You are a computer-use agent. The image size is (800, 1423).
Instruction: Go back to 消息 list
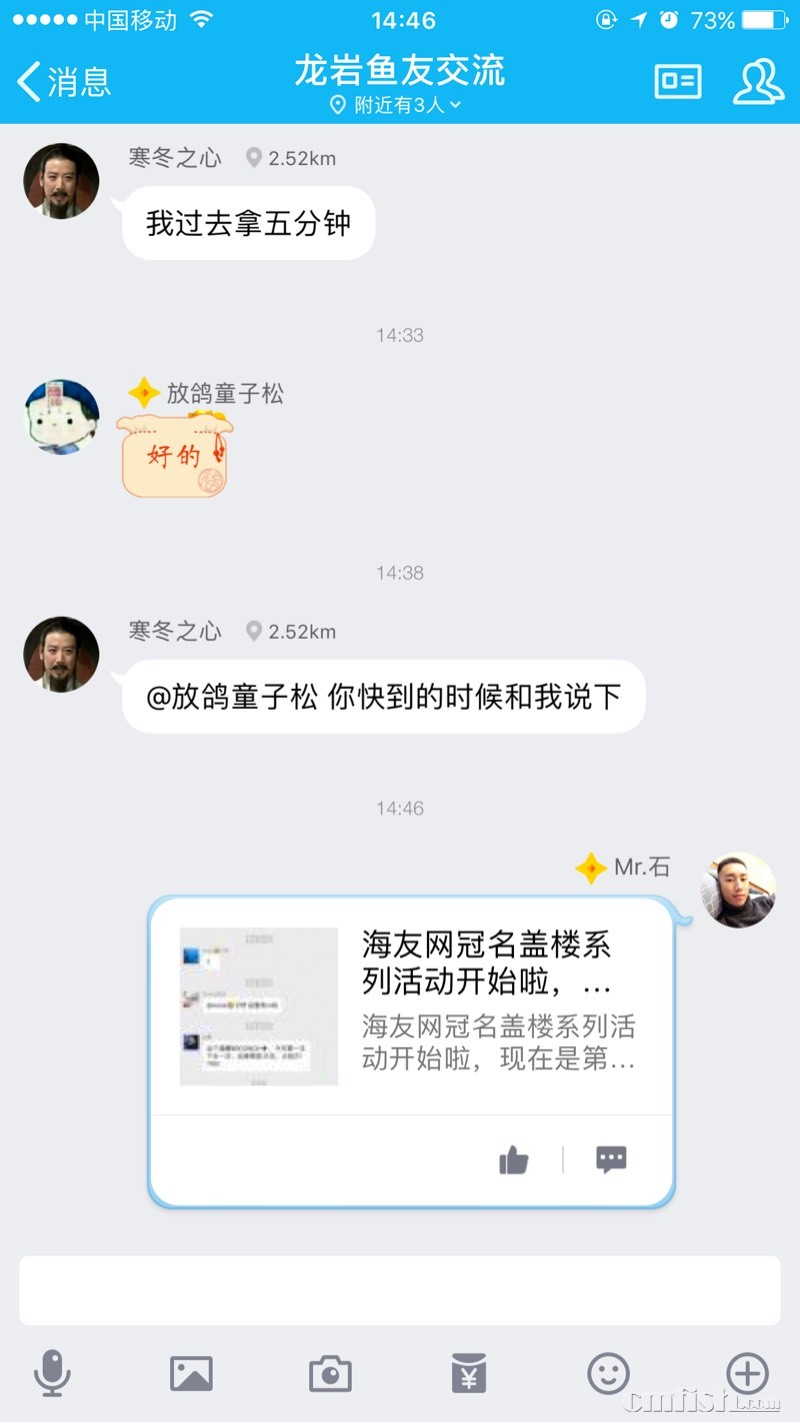pos(62,81)
